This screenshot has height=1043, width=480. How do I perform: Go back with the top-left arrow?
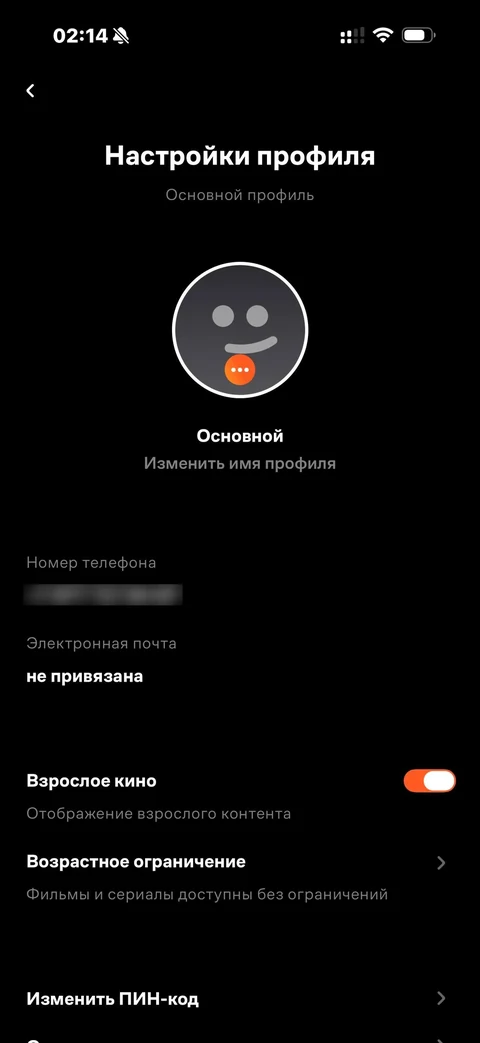click(30, 91)
